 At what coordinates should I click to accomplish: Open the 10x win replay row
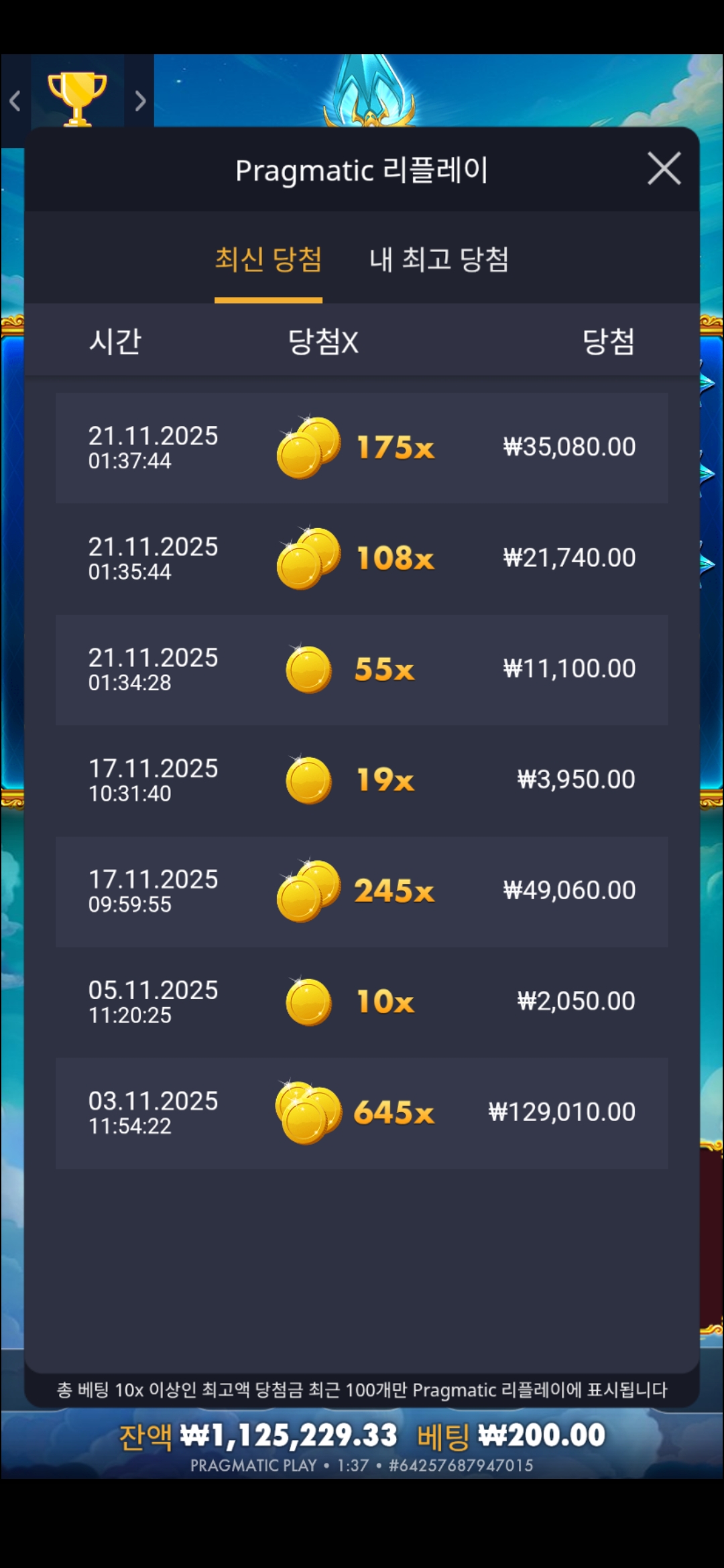click(362, 1002)
